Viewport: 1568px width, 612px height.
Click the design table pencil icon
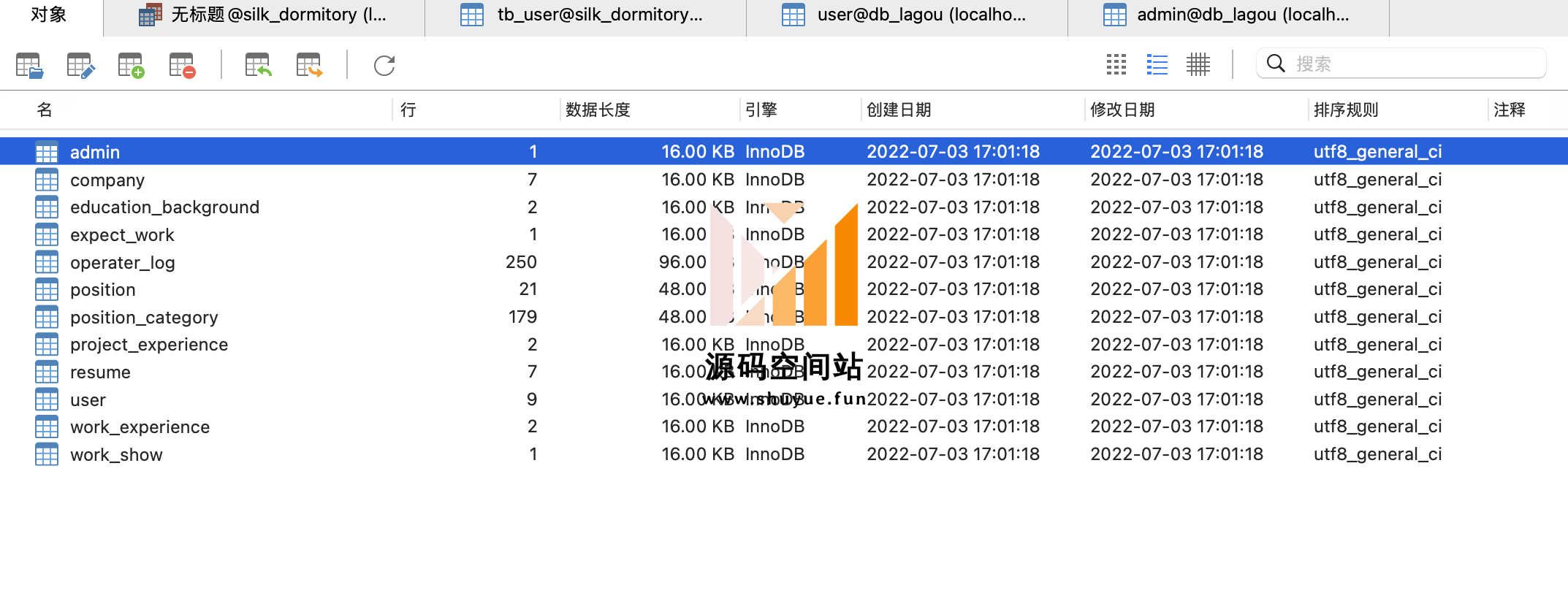coord(80,66)
